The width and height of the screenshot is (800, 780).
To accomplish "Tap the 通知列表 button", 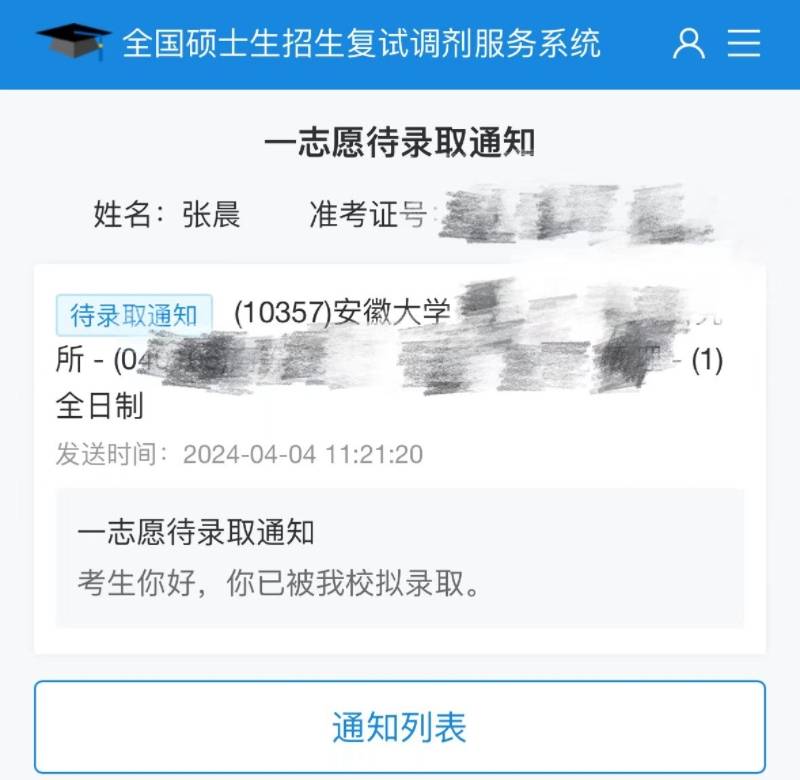I will click(400, 727).
